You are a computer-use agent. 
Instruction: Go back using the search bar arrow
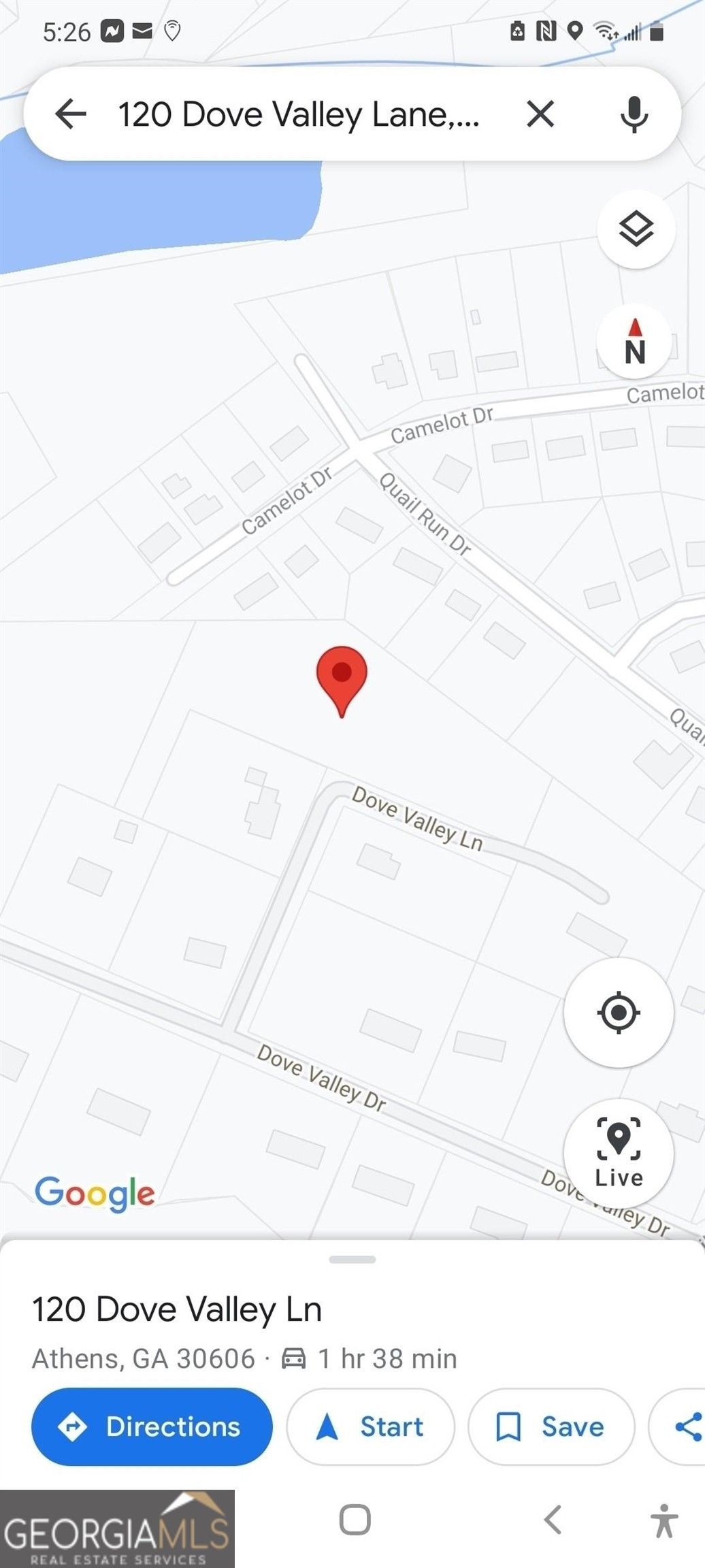71,114
